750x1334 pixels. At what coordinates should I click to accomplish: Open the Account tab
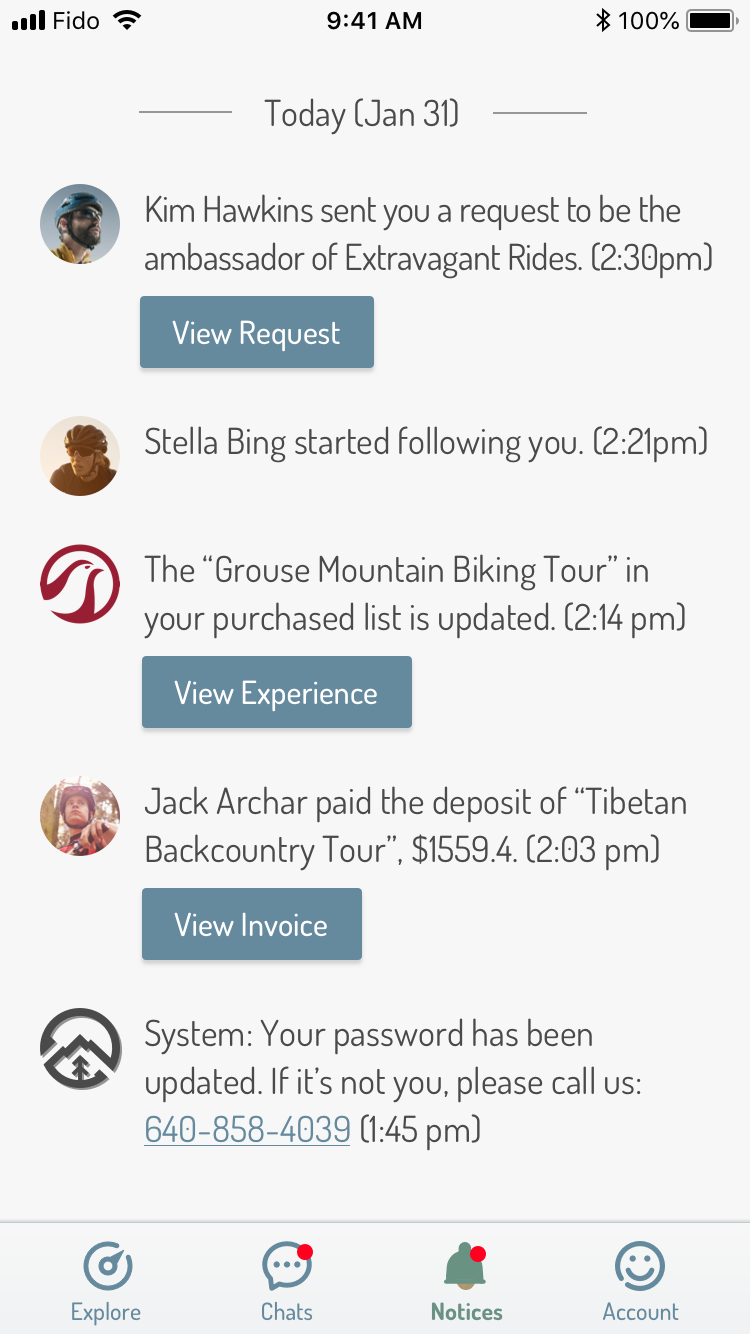[640, 1281]
